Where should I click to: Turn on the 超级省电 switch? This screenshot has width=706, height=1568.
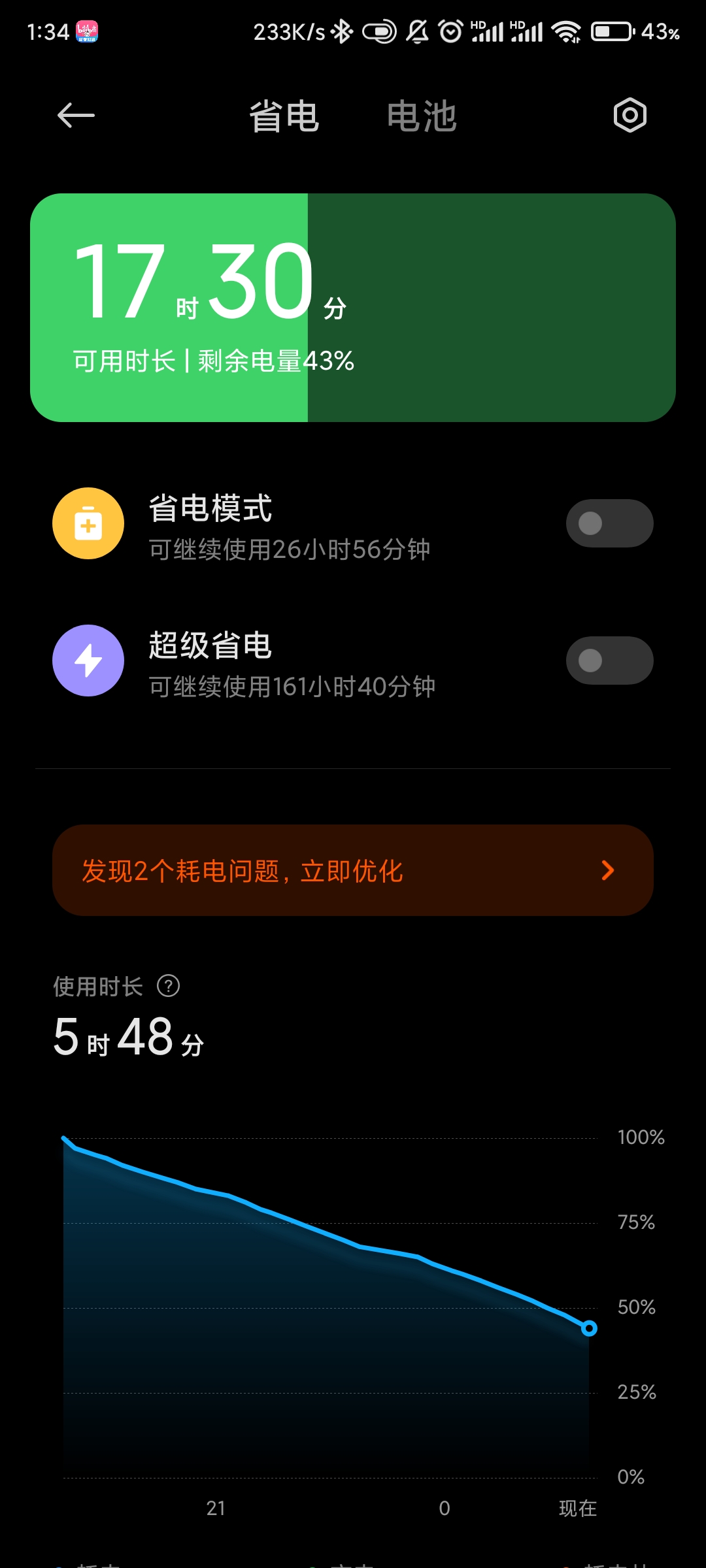tap(609, 661)
